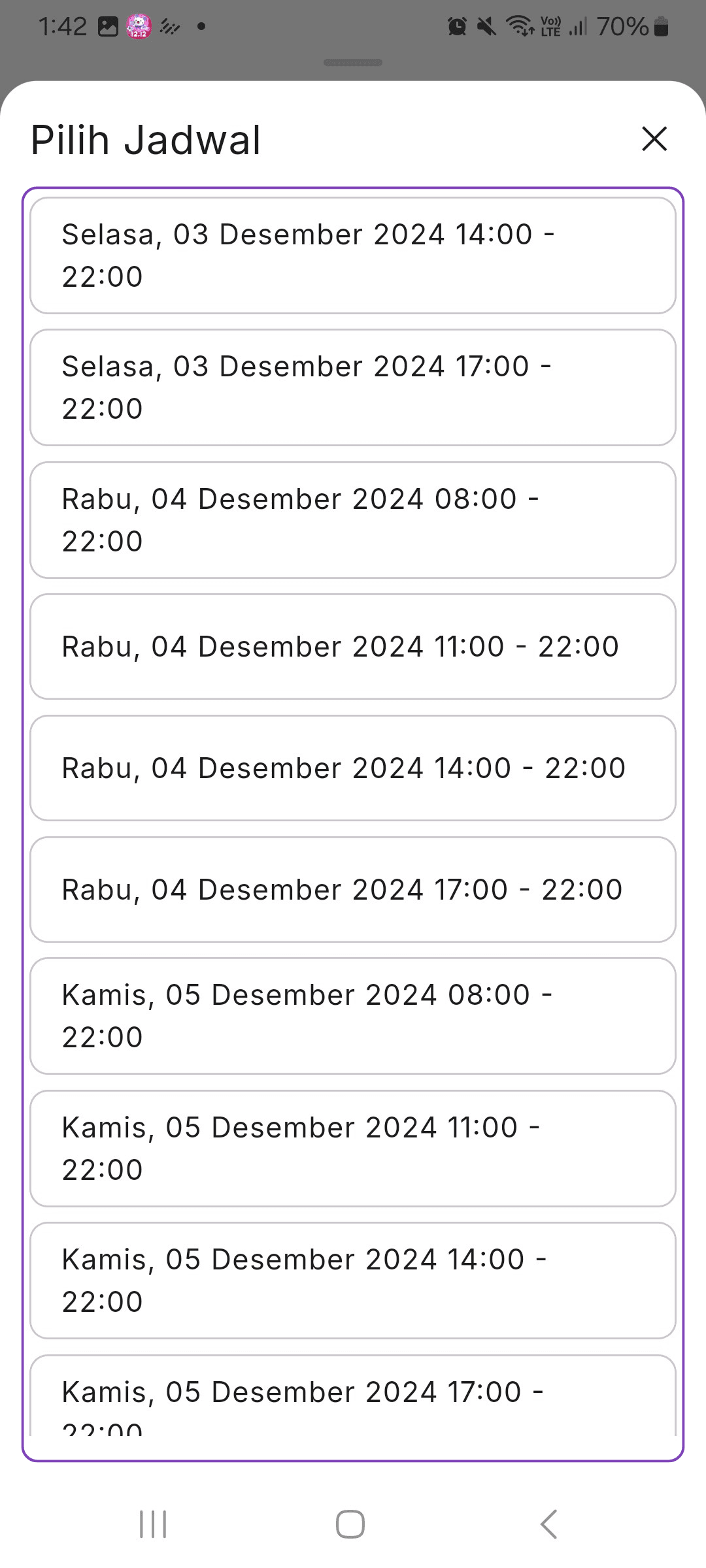Screen dimensions: 706x1568
Task: Tap the cellular signal strength icon
Action: [x=579, y=27]
